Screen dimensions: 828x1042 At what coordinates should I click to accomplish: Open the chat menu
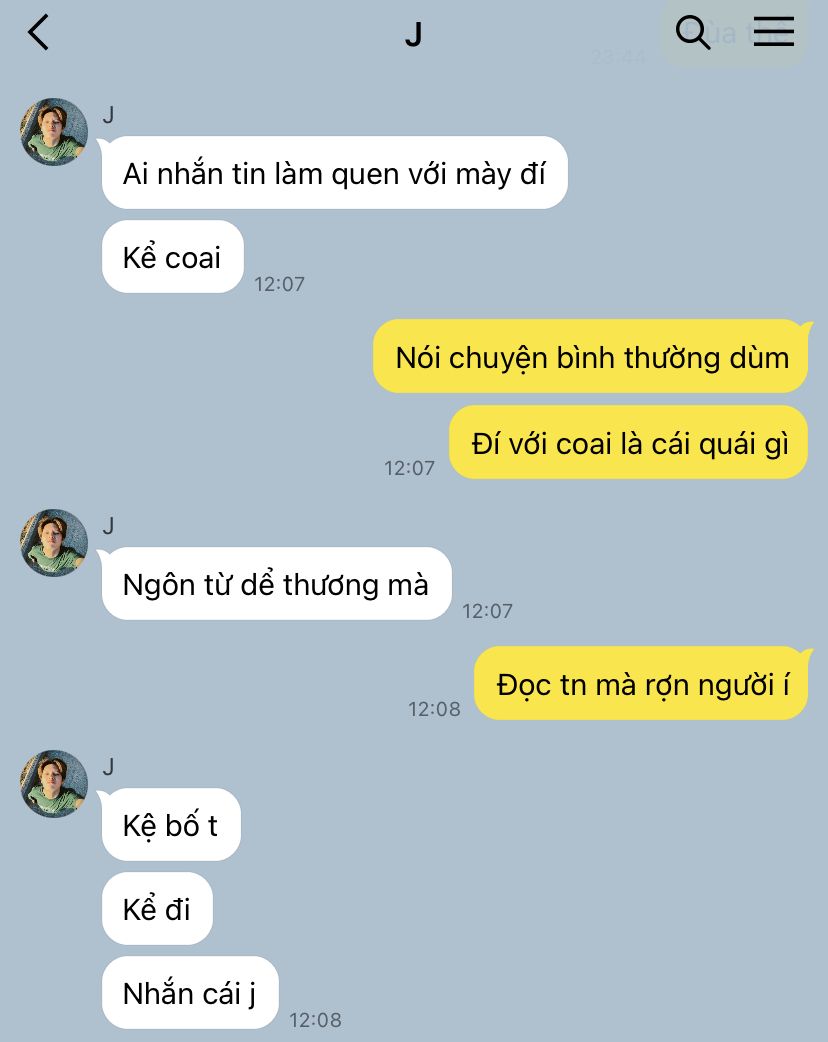click(x=773, y=32)
